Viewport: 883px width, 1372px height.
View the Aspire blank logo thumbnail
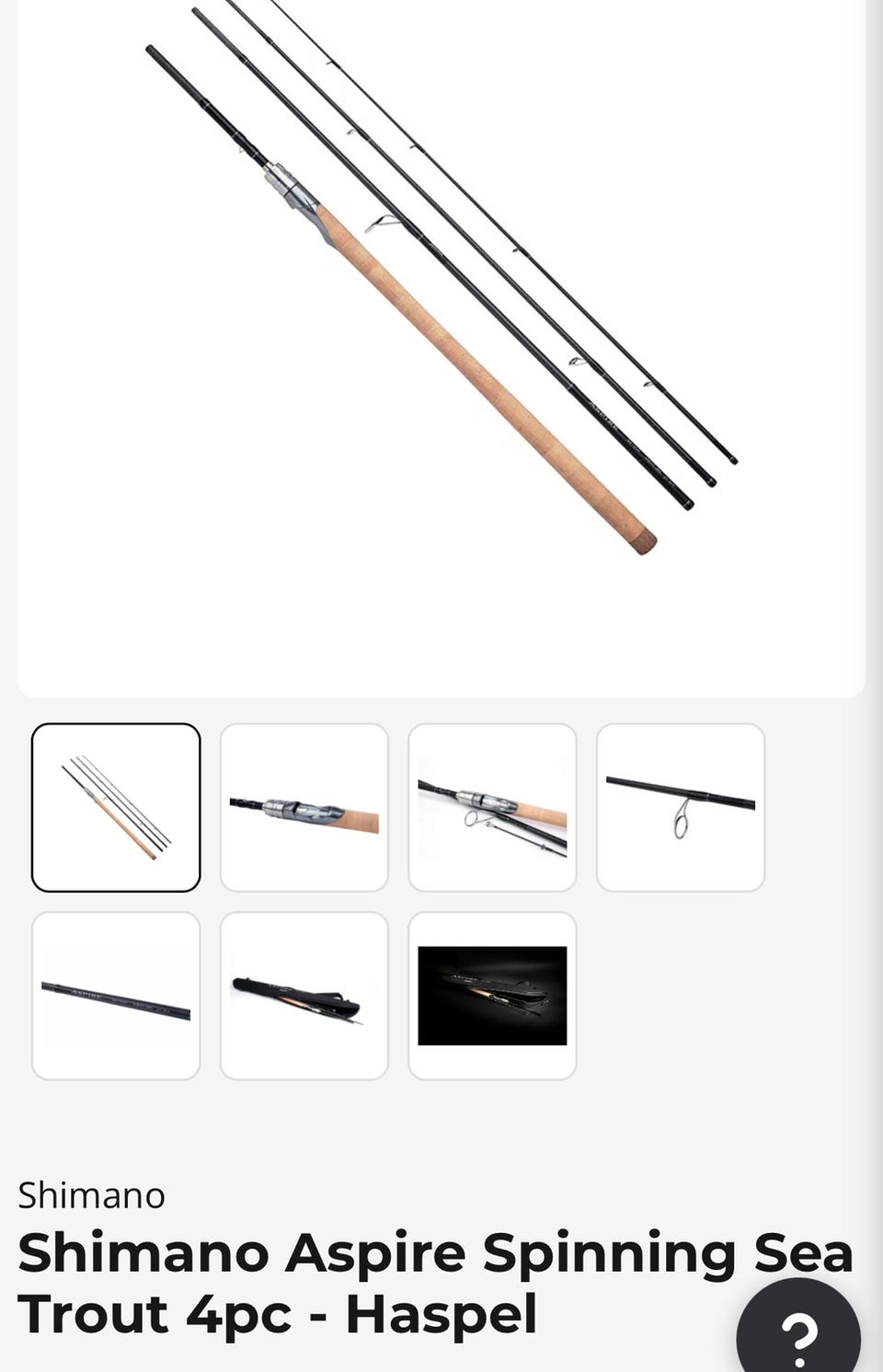[x=116, y=996]
